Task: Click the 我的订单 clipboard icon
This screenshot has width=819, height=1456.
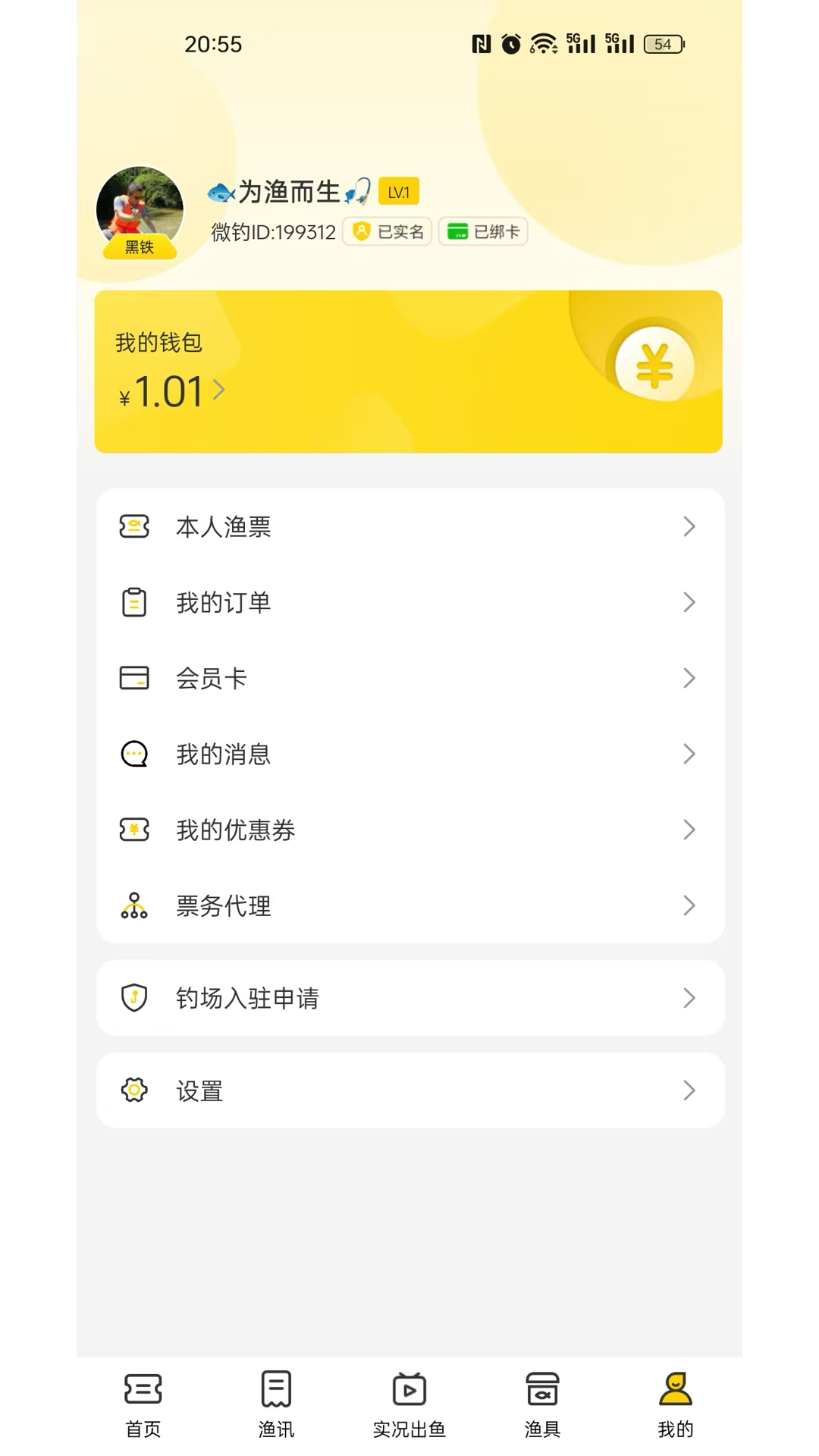Action: tap(134, 602)
